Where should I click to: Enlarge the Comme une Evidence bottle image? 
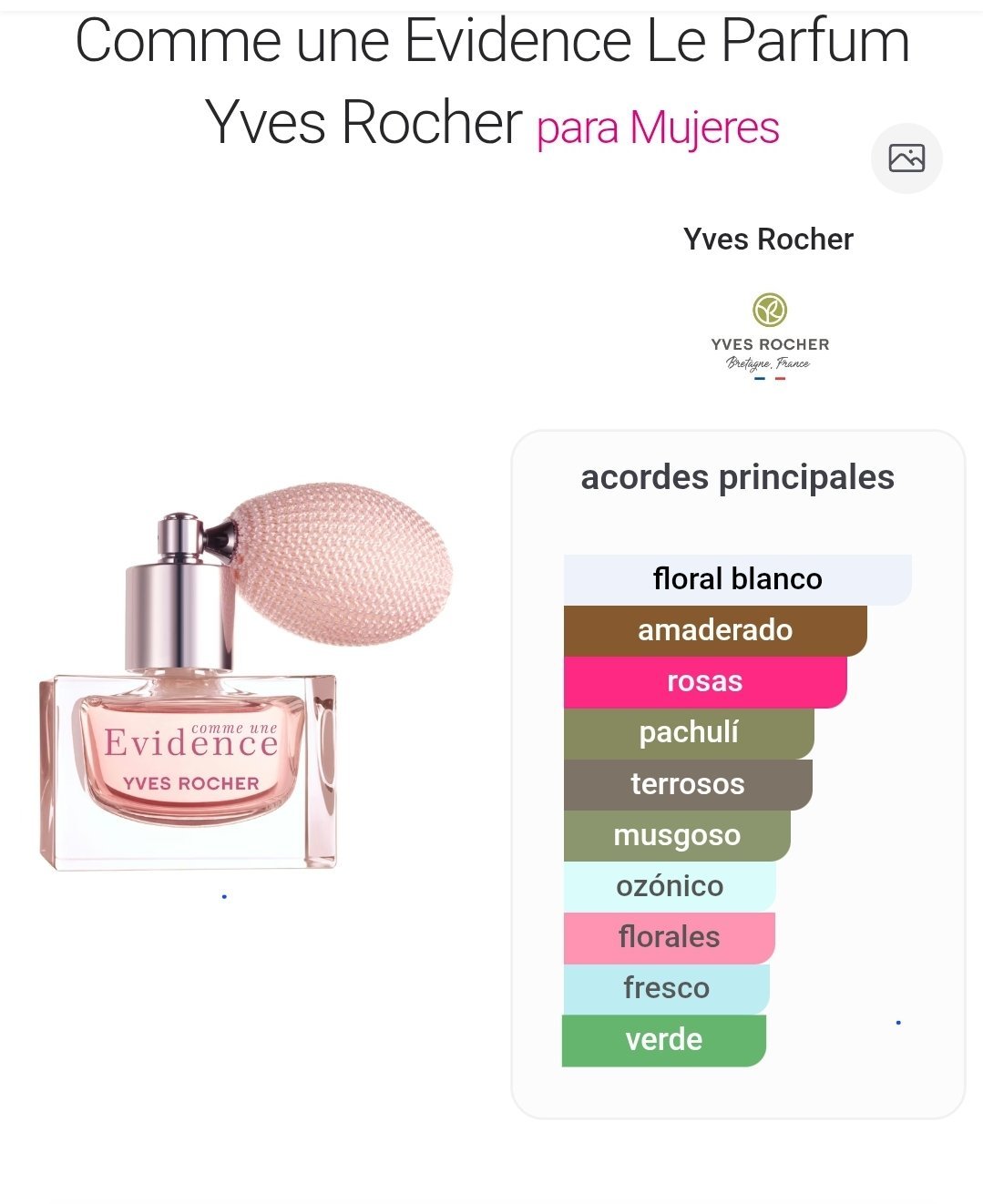tap(246, 678)
